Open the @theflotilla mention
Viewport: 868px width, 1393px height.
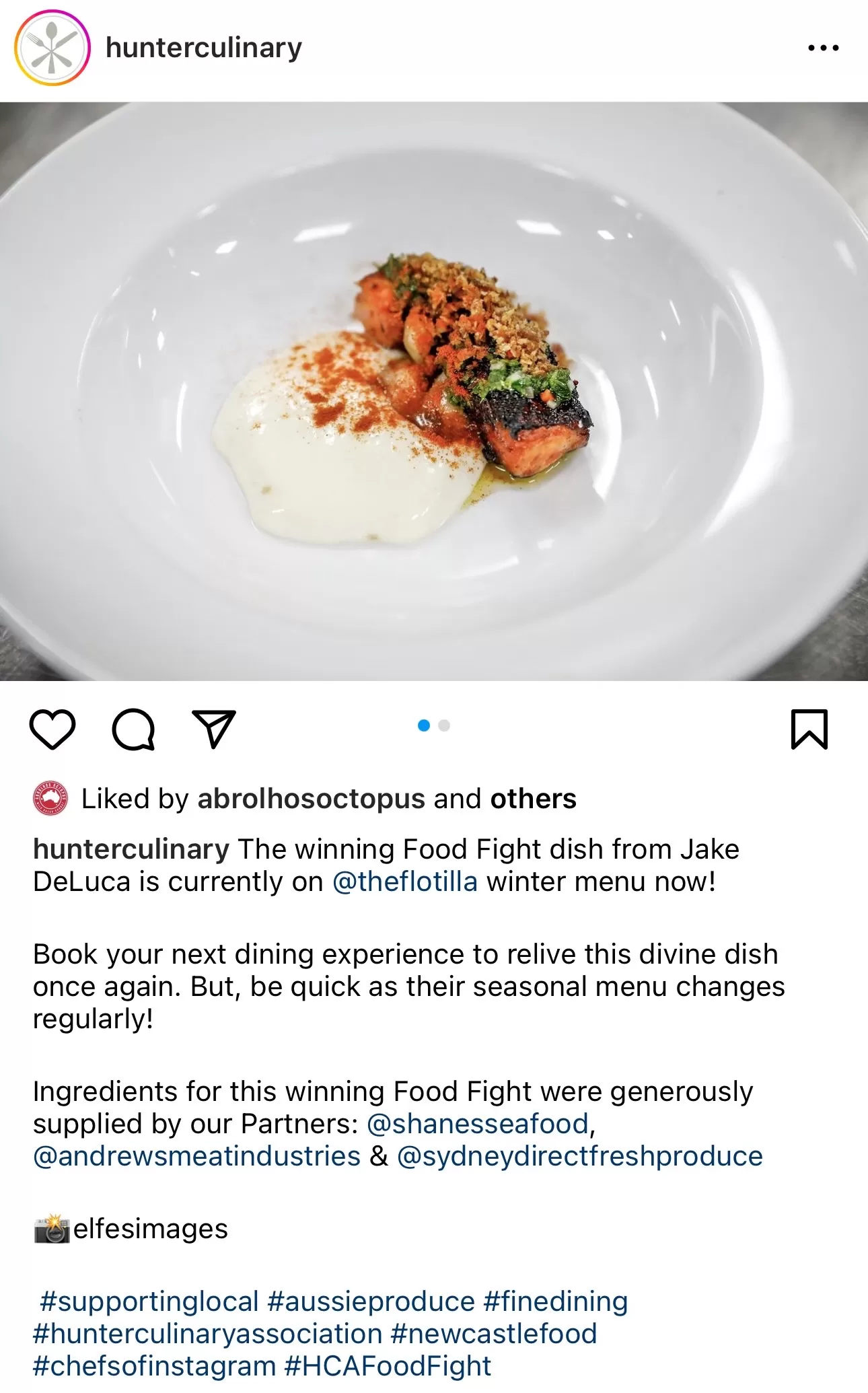point(405,882)
